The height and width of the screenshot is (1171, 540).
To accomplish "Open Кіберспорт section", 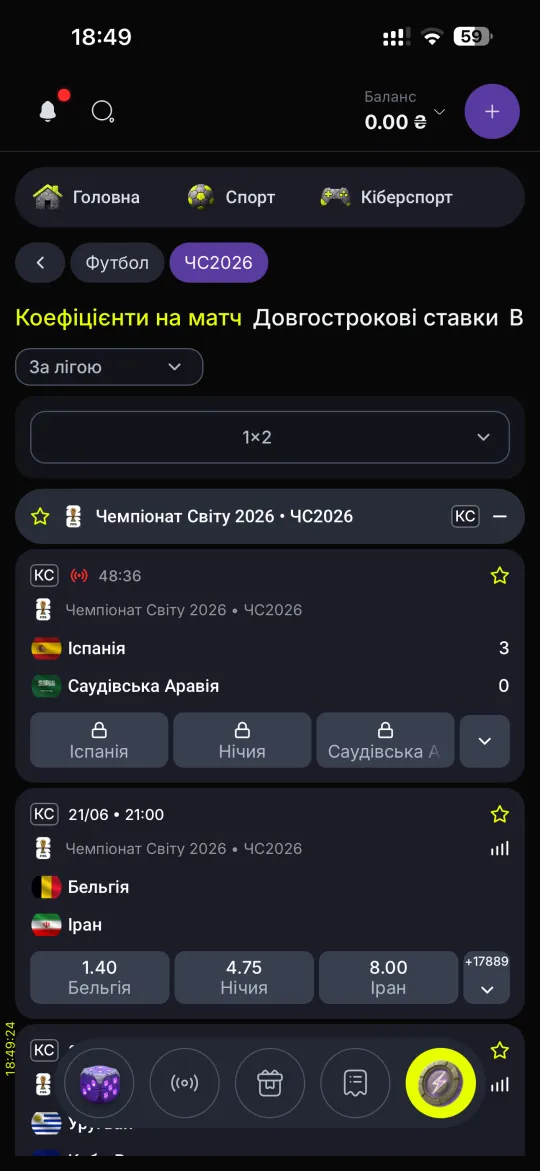I will pos(386,197).
